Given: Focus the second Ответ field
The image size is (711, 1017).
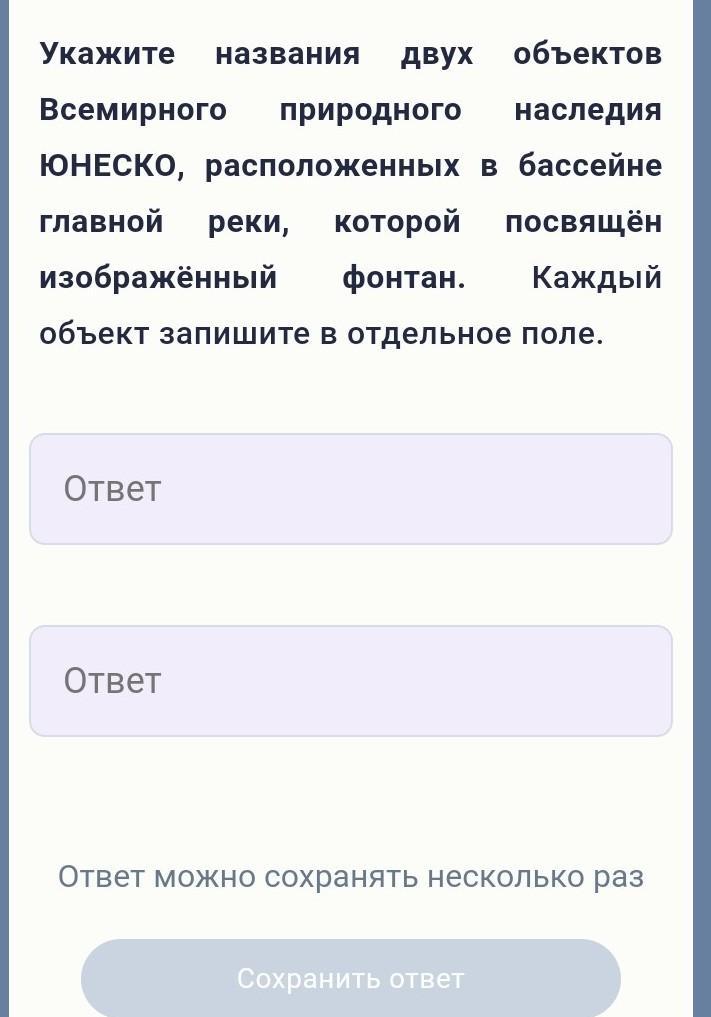Looking at the screenshot, I should click(350, 681).
